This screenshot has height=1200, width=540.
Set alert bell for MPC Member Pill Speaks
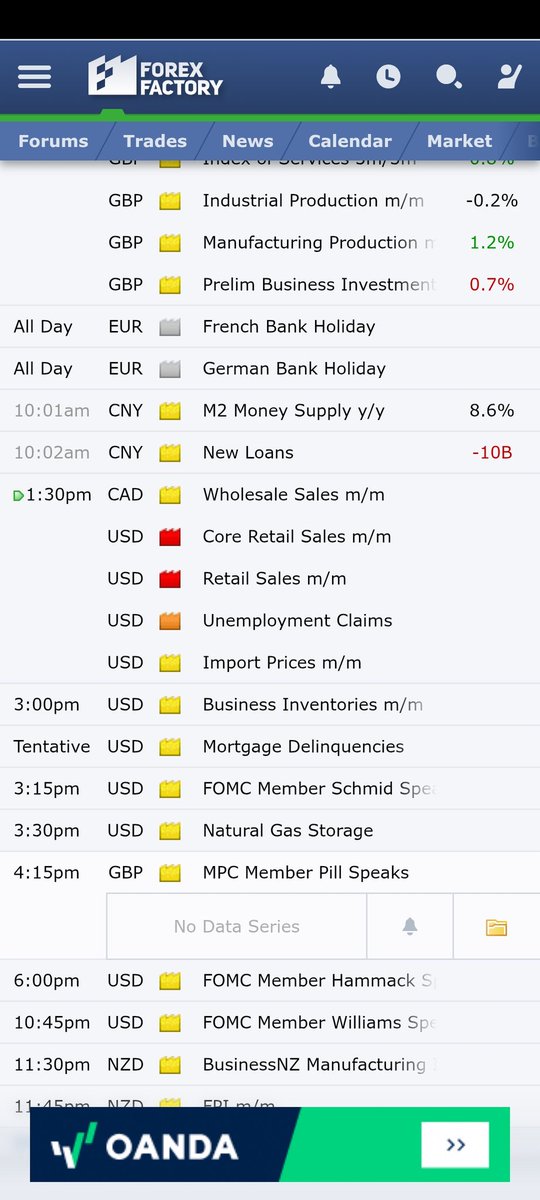coord(410,927)
